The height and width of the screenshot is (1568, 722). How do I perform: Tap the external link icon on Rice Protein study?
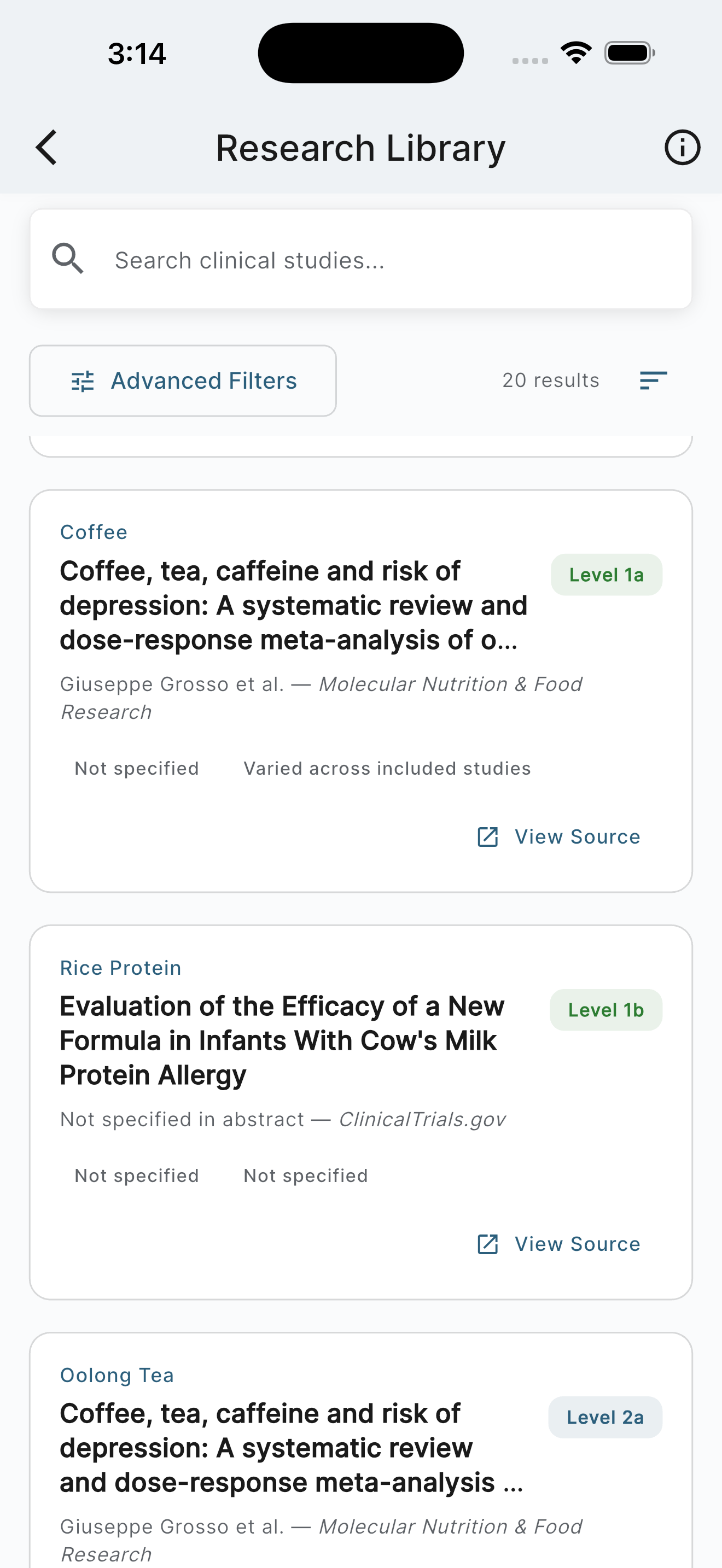[x=487, y=1244]
